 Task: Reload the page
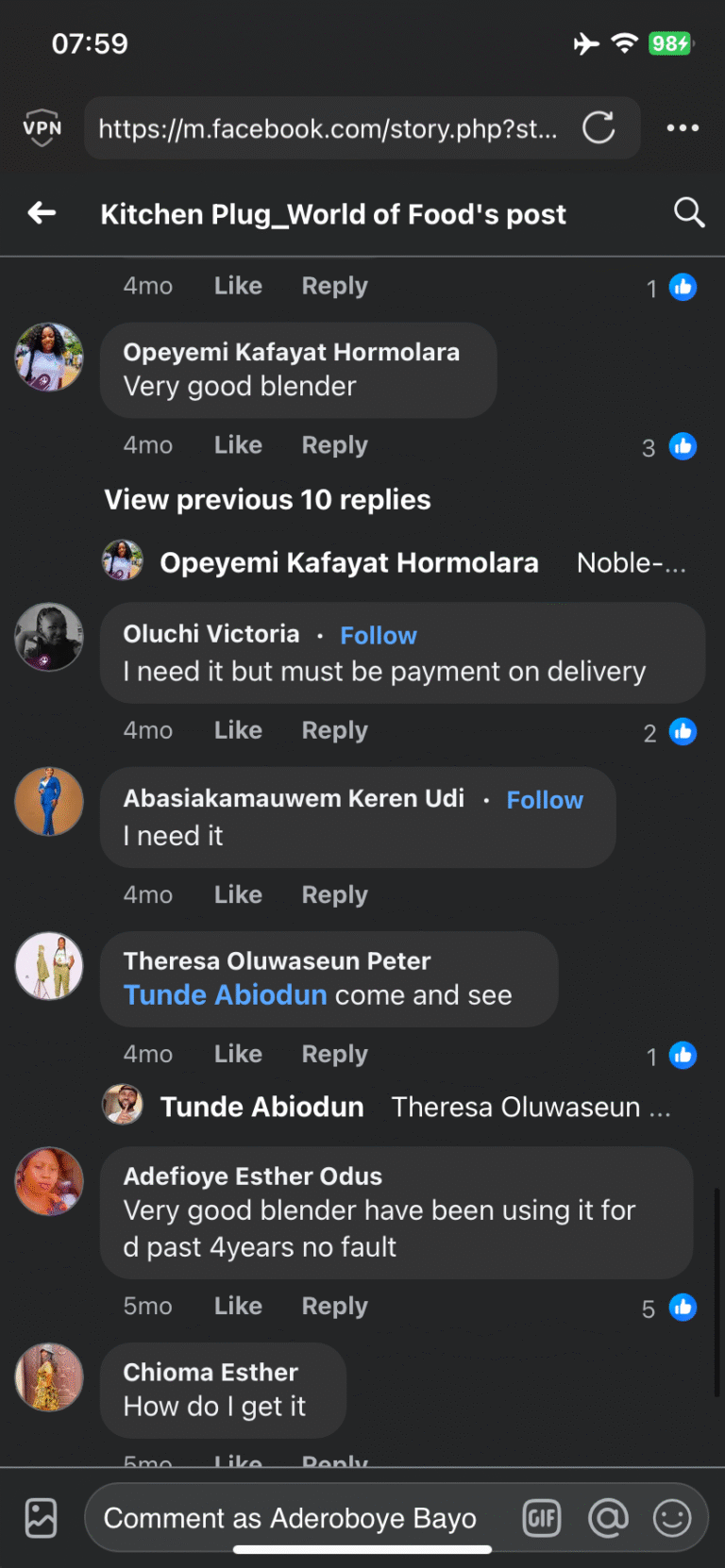tap(599, 127)
